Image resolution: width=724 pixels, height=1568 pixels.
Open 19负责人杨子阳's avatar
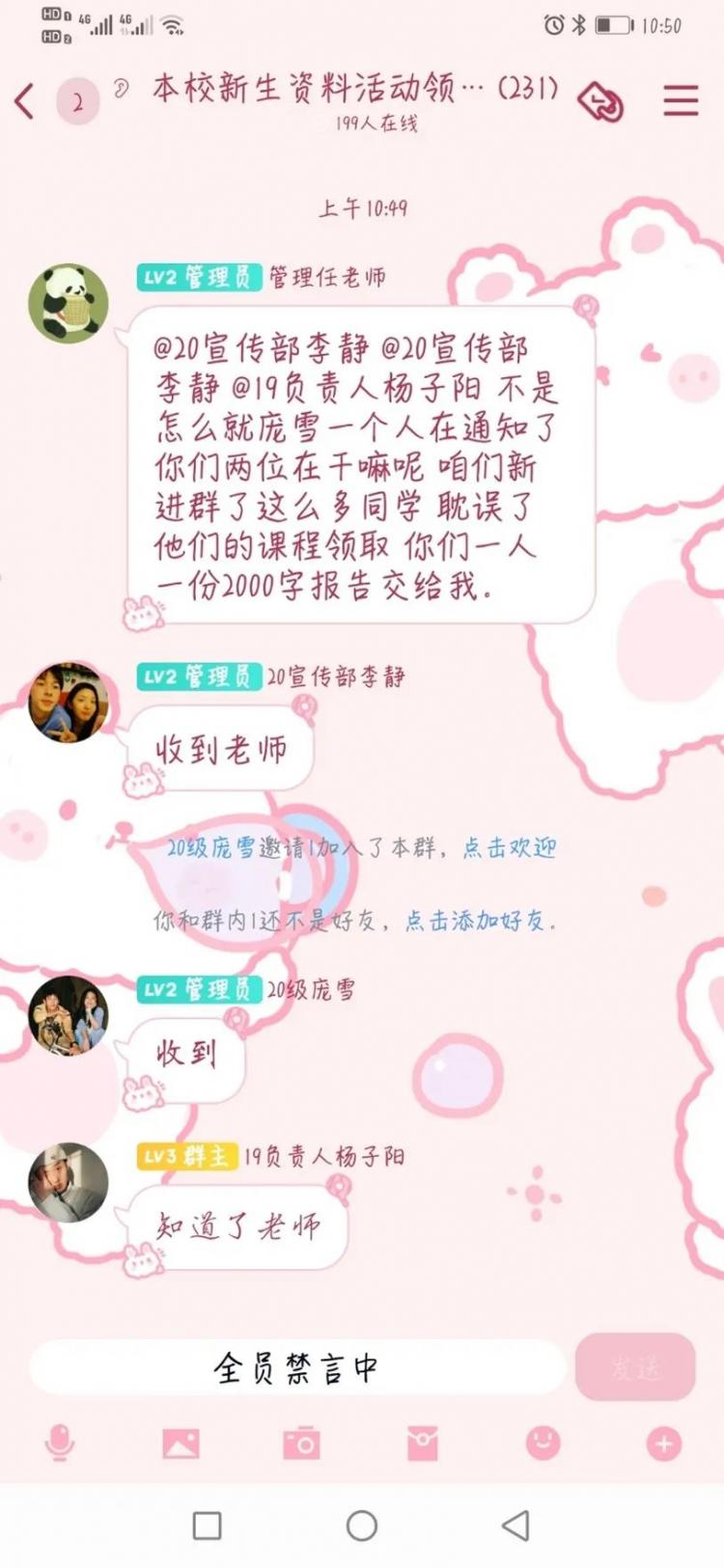pos(68,1182)
